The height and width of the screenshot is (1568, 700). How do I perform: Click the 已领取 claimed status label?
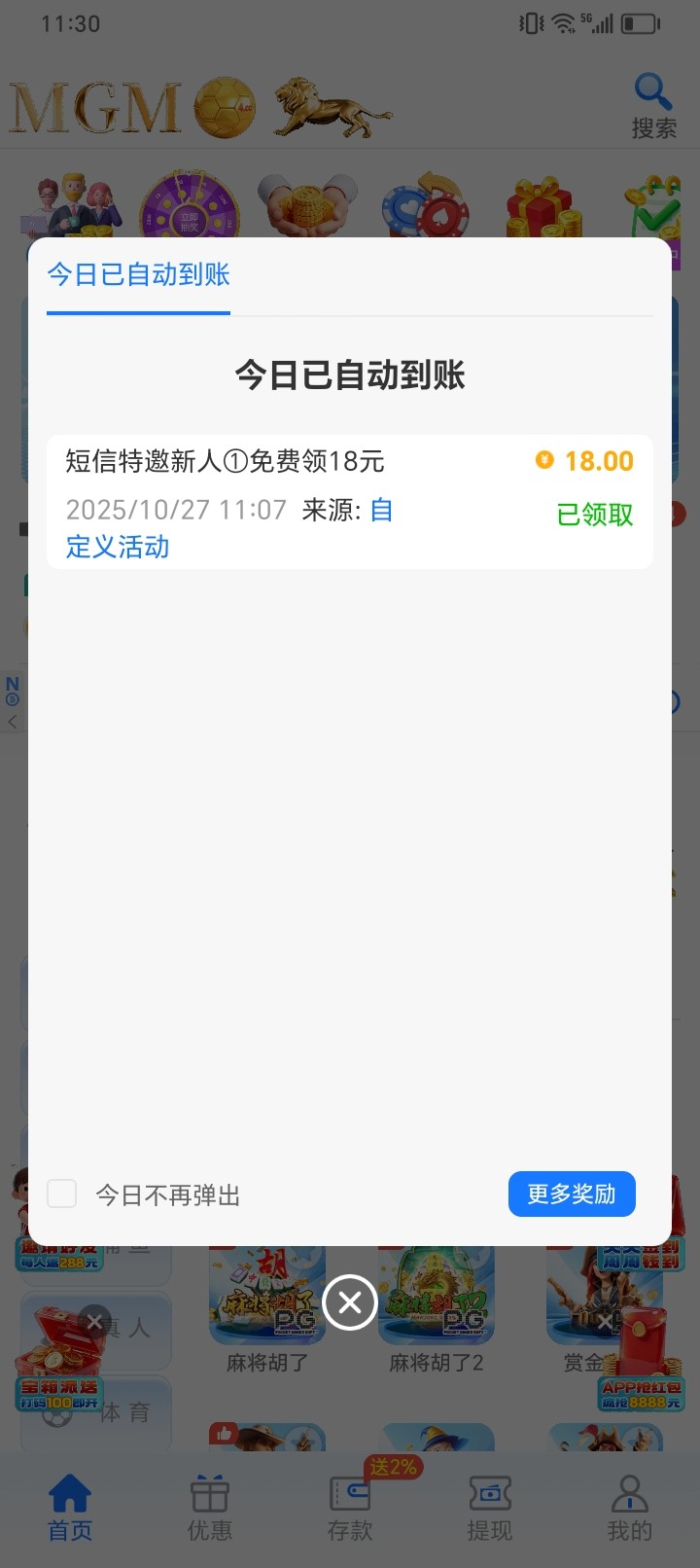tap(594, 516)
